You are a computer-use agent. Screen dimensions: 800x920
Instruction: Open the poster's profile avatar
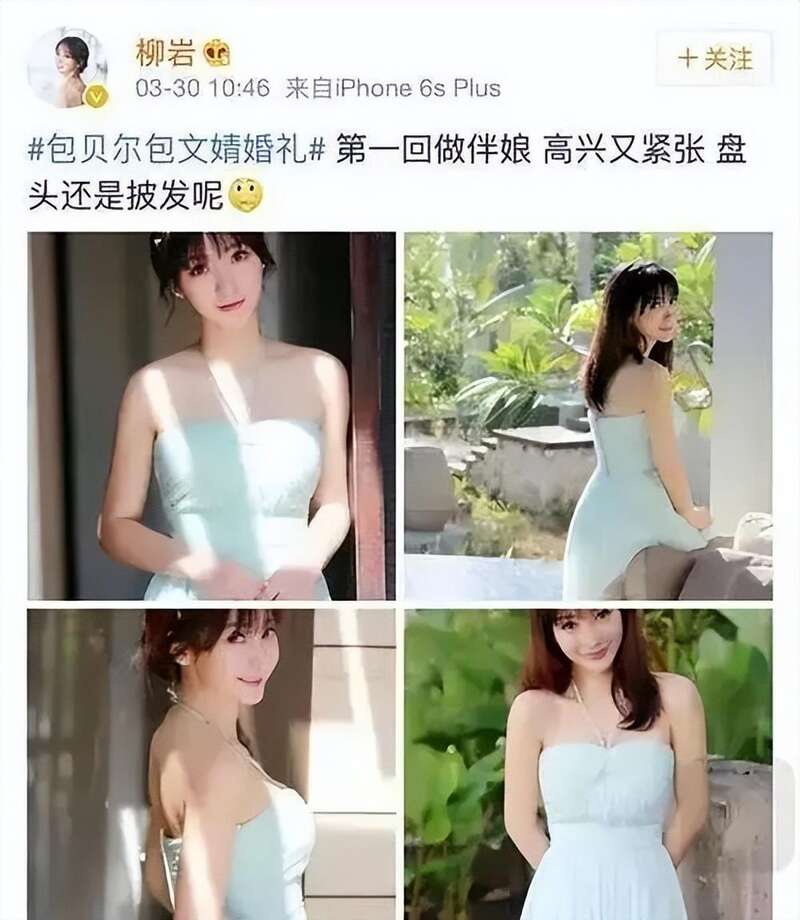coord(67,67)
